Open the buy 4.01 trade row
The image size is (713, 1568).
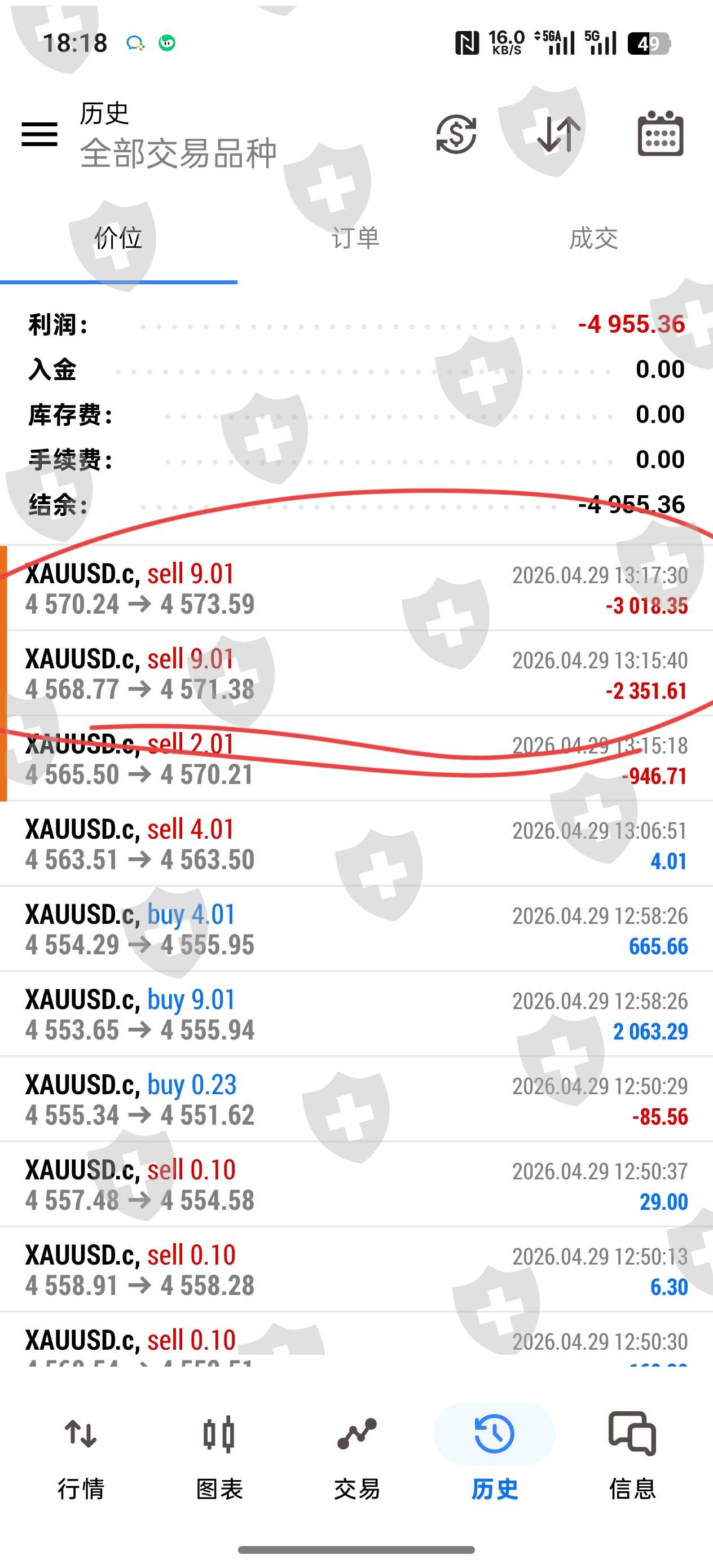[356, 930]
